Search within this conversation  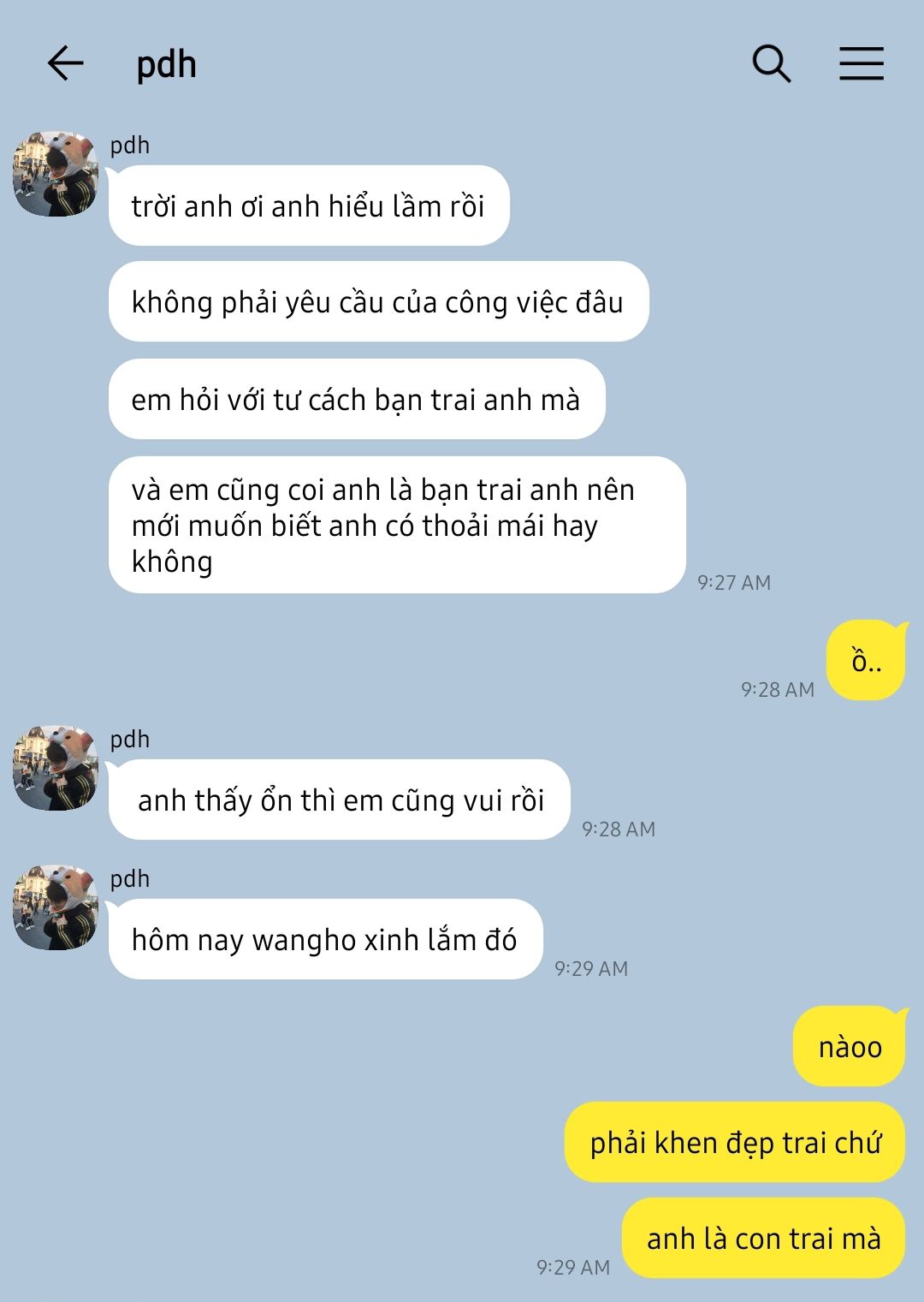coord(771,63)
